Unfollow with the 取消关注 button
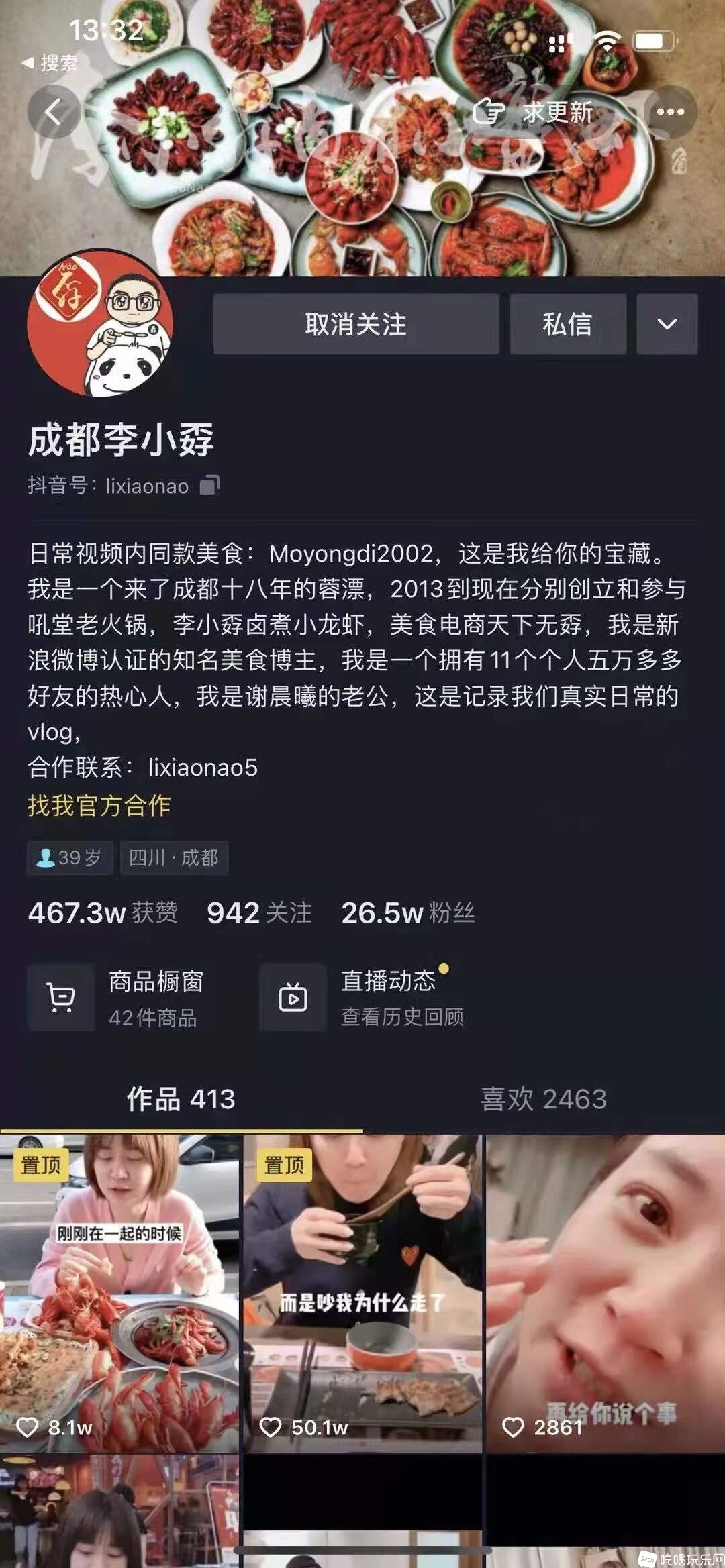 click(x=356, y=324)
